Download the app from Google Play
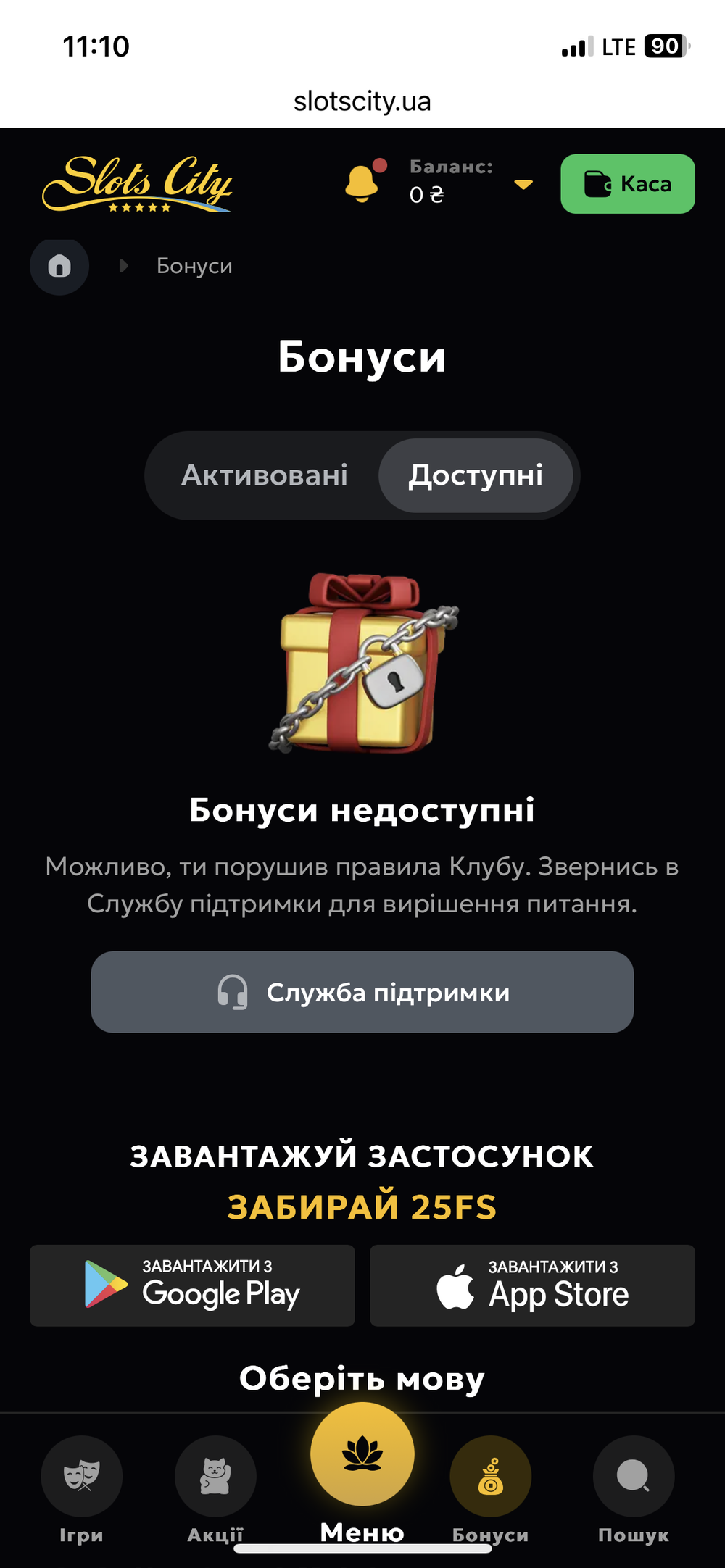 (x=192, y=1285)
